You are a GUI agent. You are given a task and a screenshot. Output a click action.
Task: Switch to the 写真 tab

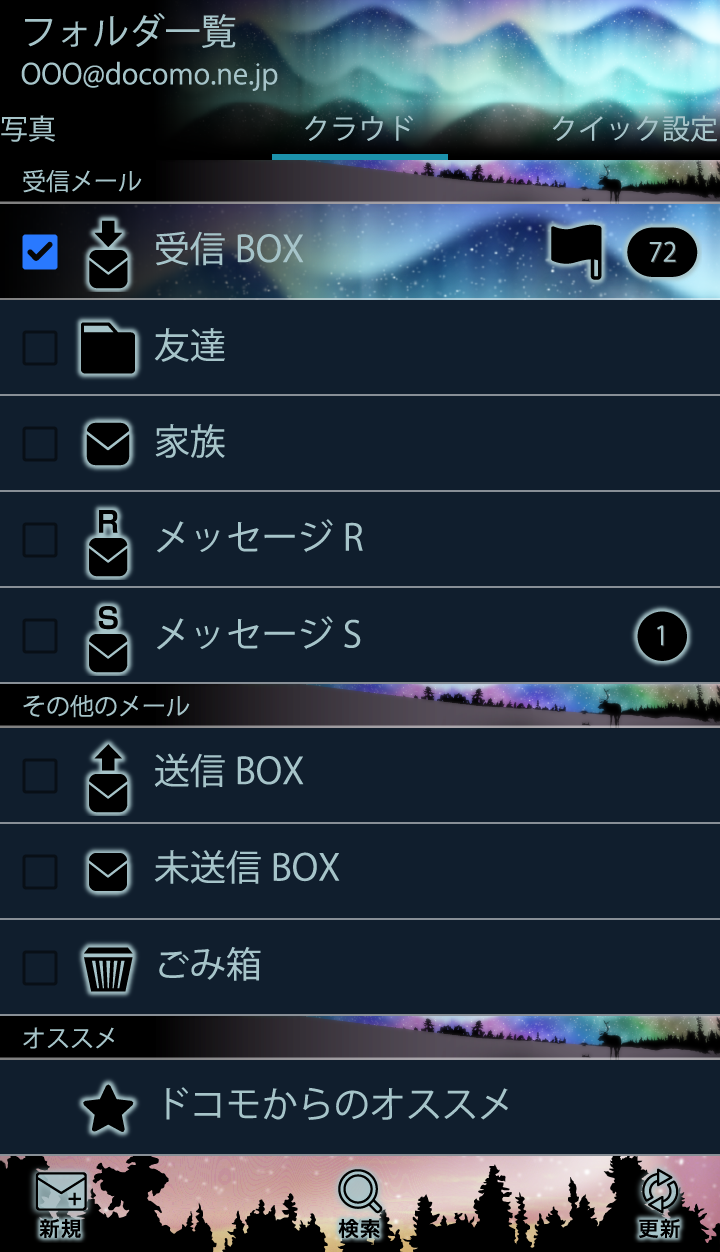pyautogui.click(x=28, y=129)
